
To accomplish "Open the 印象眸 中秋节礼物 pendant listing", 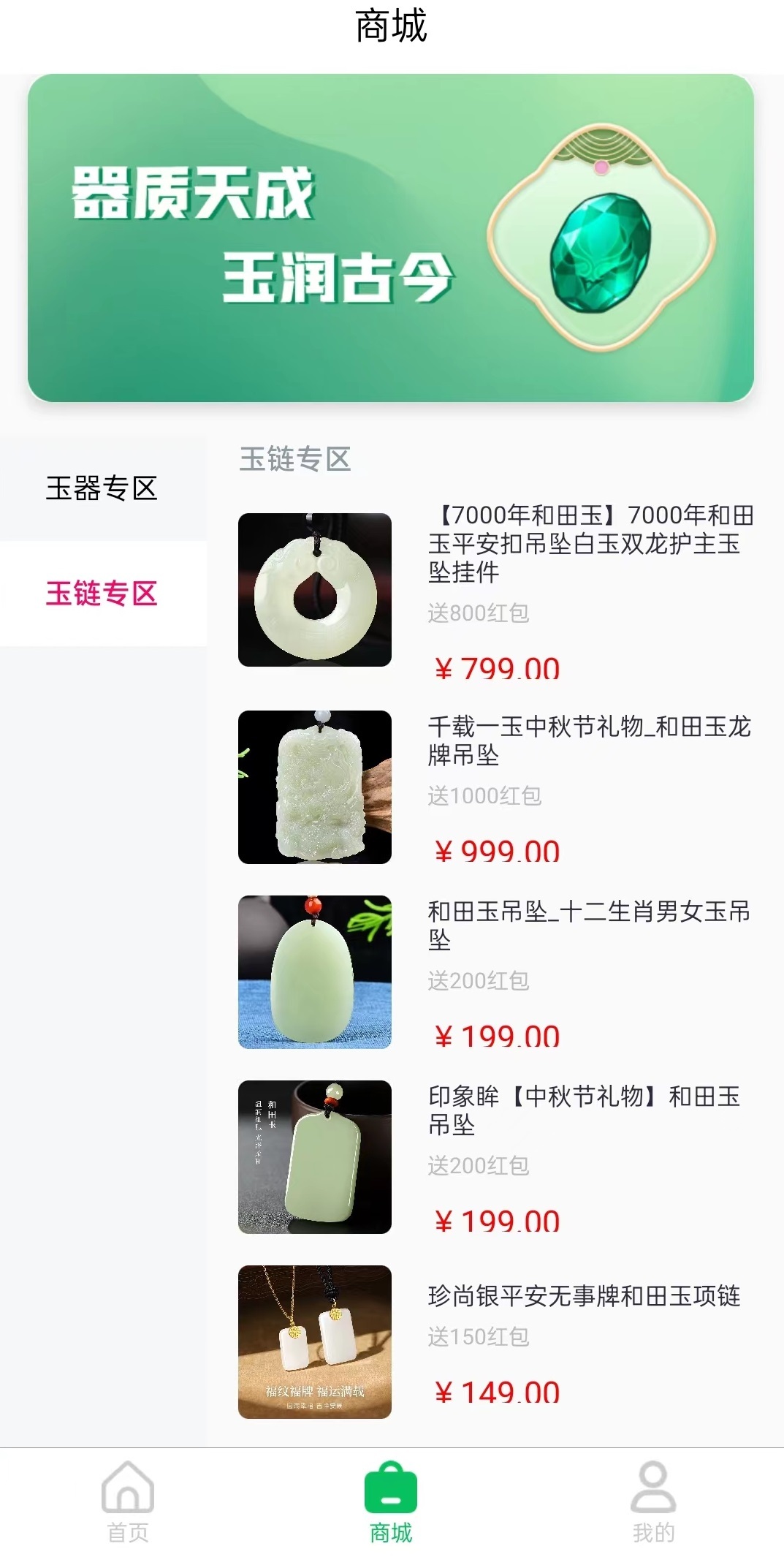I will [x=585, y=1111].
